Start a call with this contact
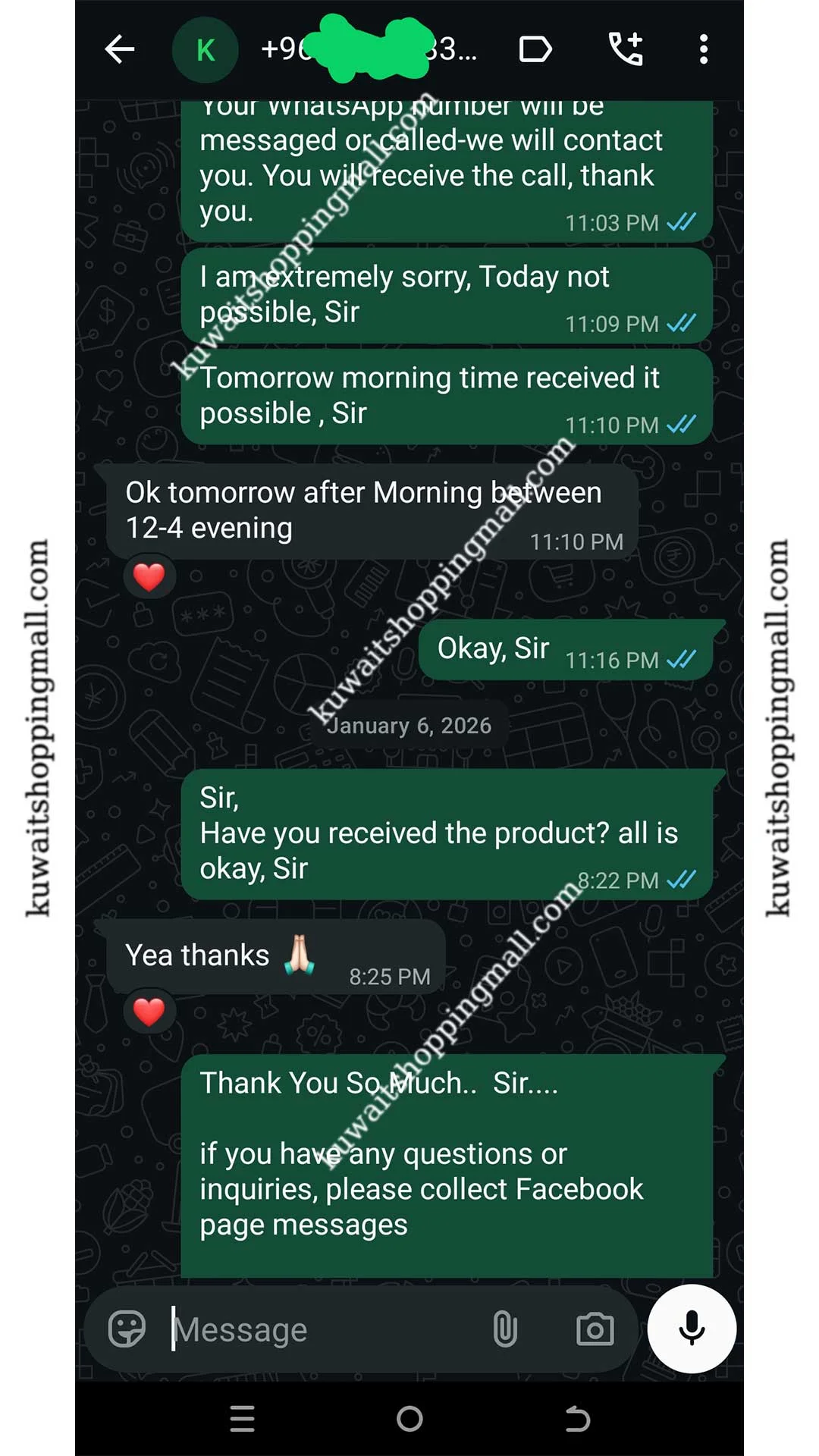This screenshot has height=1456, width=819. click(x=626, y=50)
